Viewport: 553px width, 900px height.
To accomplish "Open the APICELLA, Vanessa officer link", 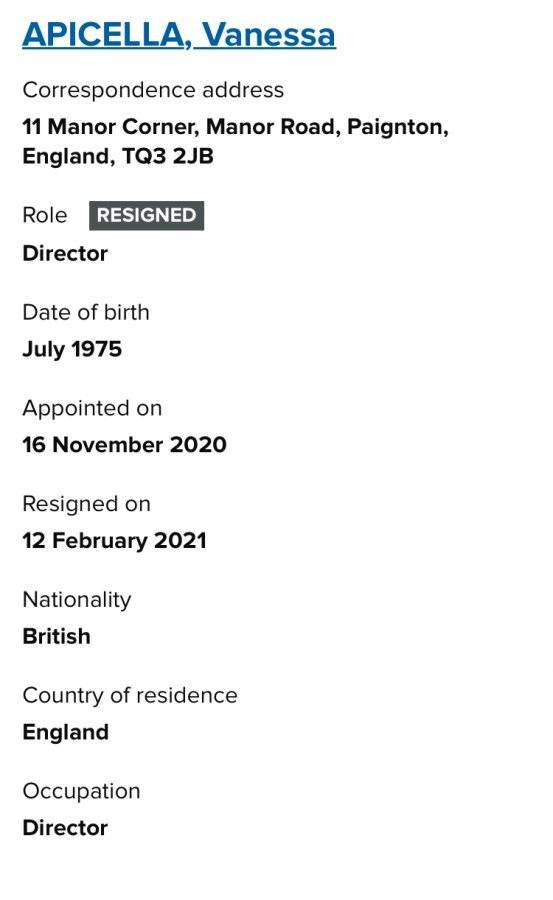I will tap(179, 35).
